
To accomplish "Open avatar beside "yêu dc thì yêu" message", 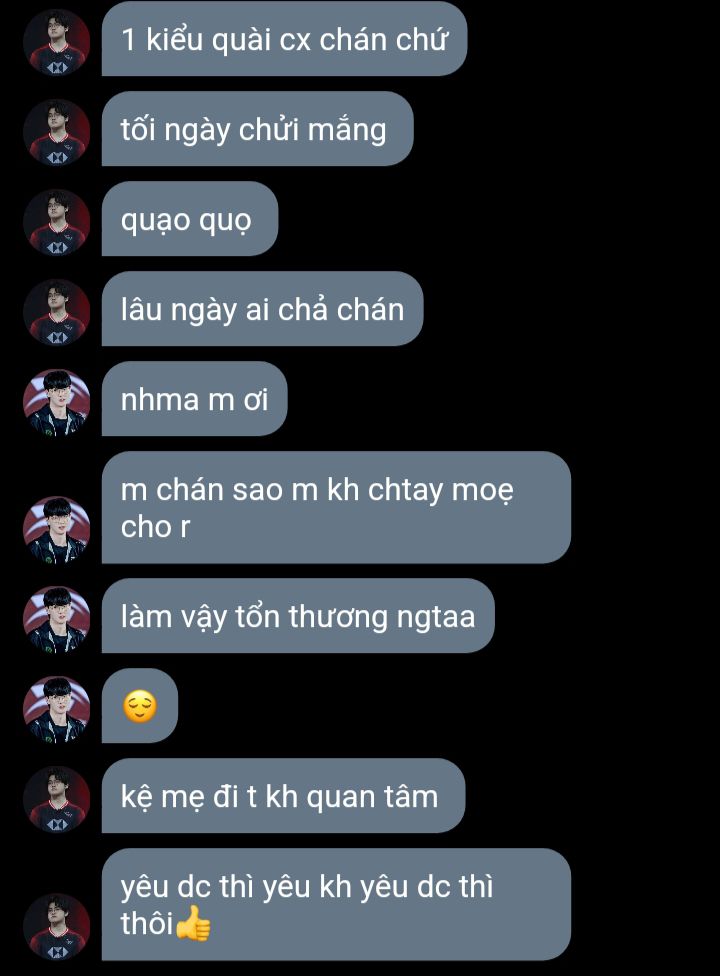I will pos(57,926).
